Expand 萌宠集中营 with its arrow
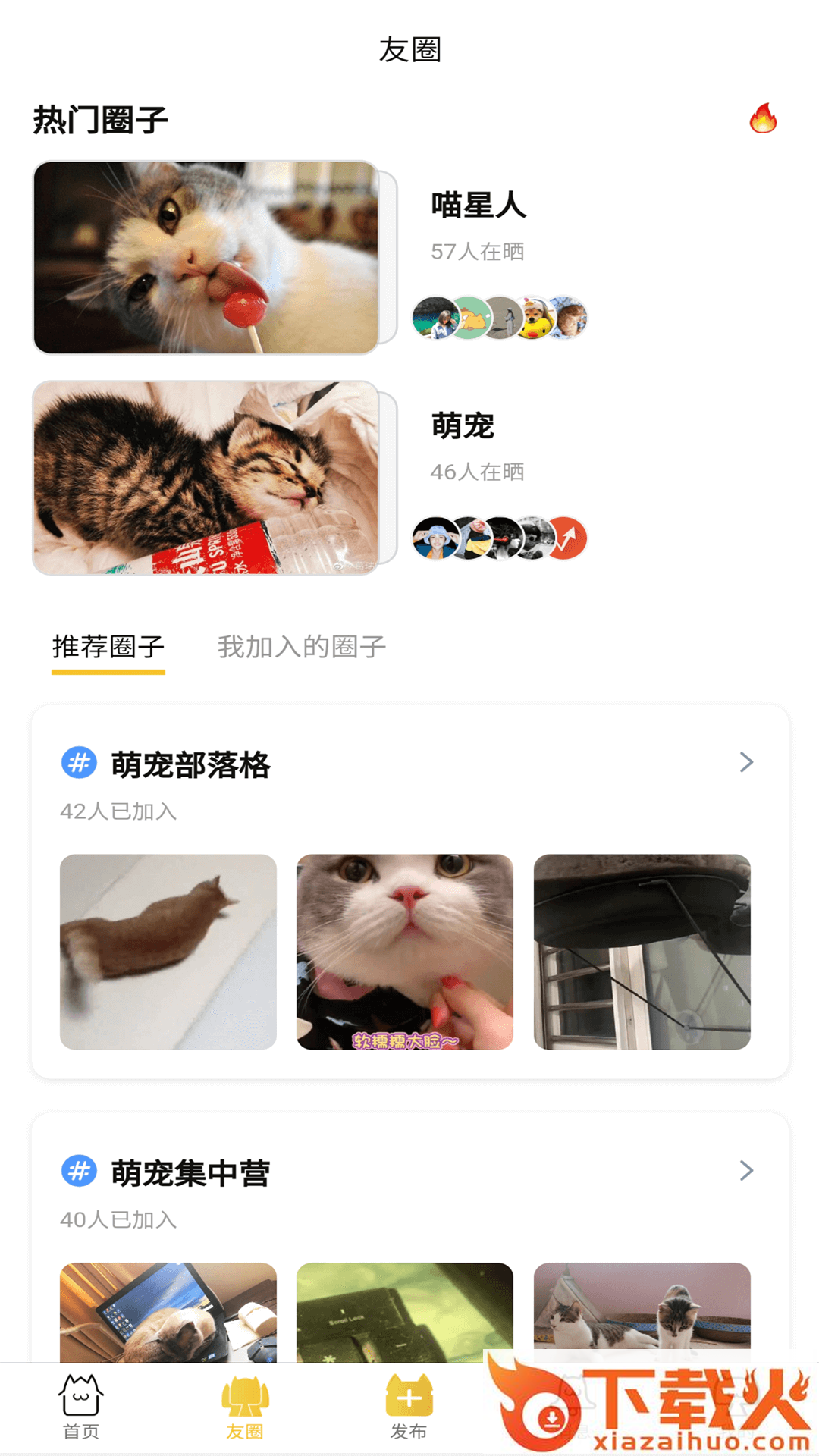Viewport: 819px width, 1456px height. (746, 1171)
